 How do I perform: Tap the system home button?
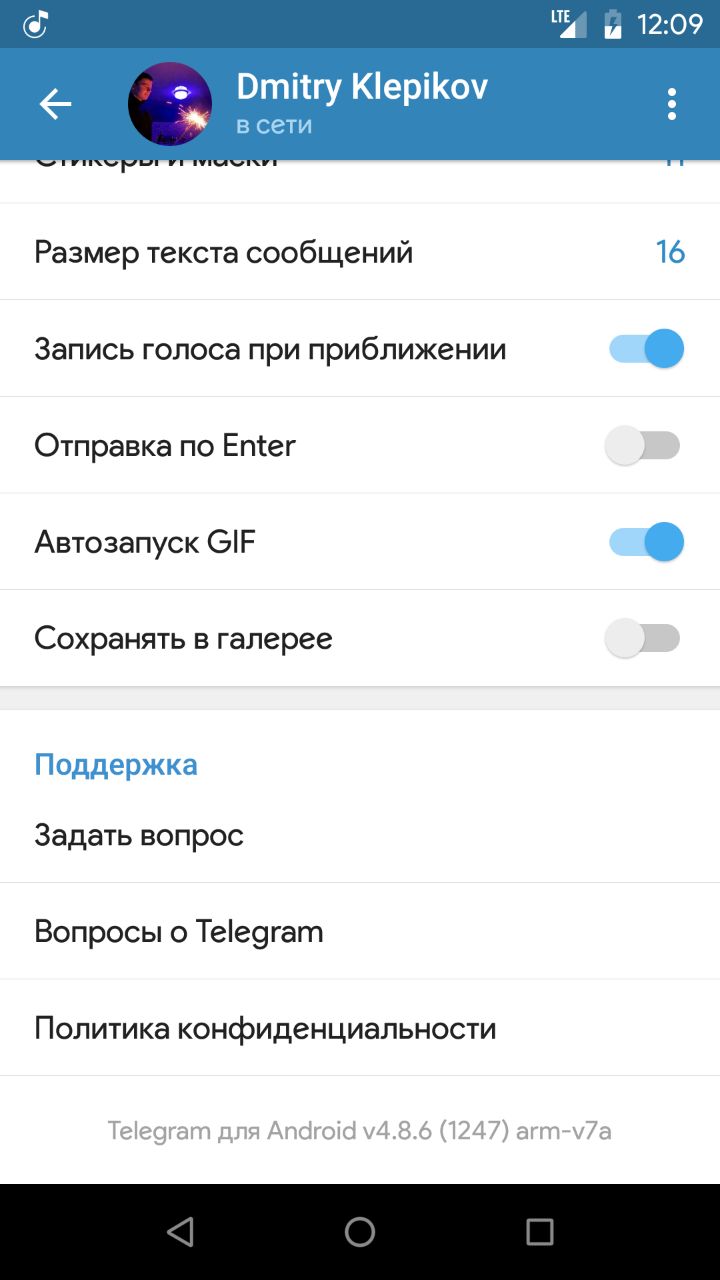(x=360, y=1232)
